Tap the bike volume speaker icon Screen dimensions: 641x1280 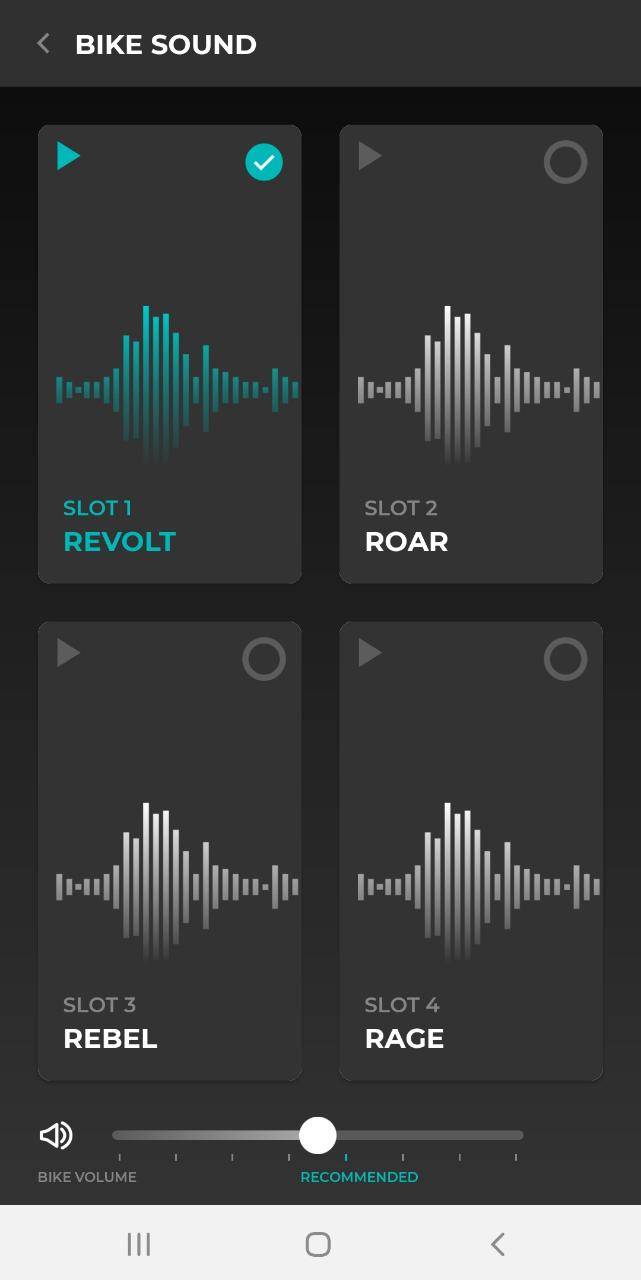click(x=56, y=1135)
